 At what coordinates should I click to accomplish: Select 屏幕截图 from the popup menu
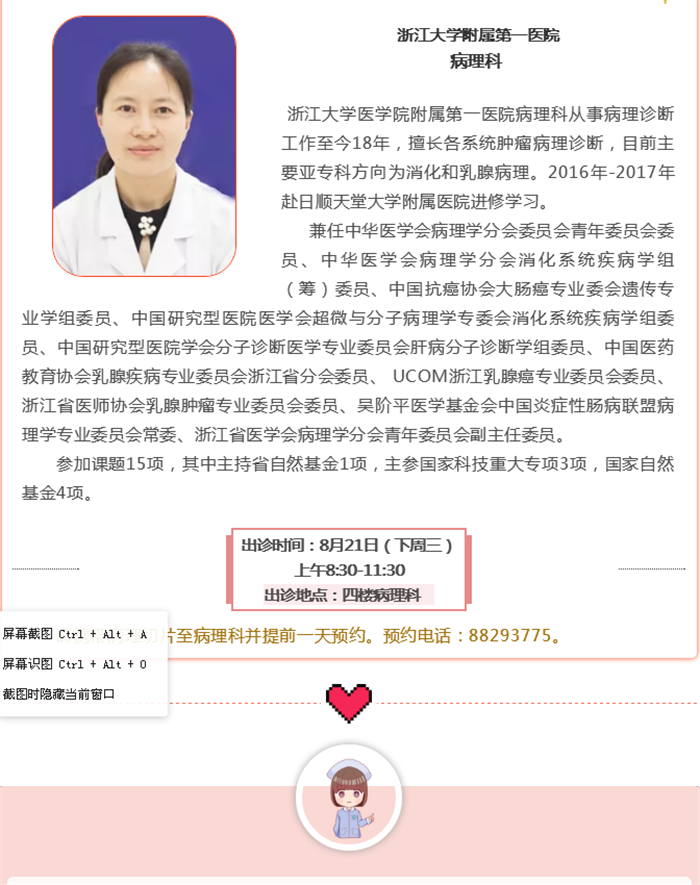[x=75, y=634]
